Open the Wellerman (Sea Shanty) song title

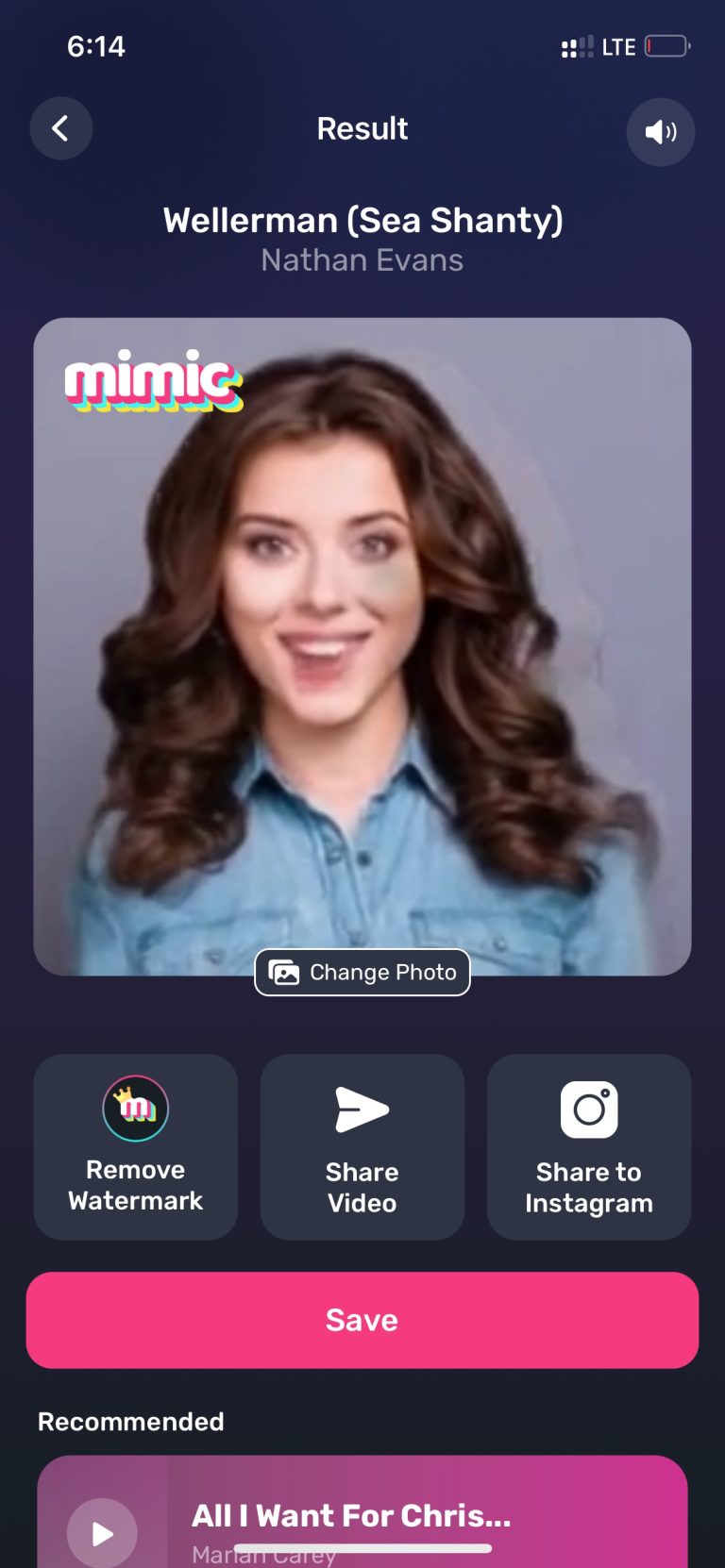(x=362, y=220)
